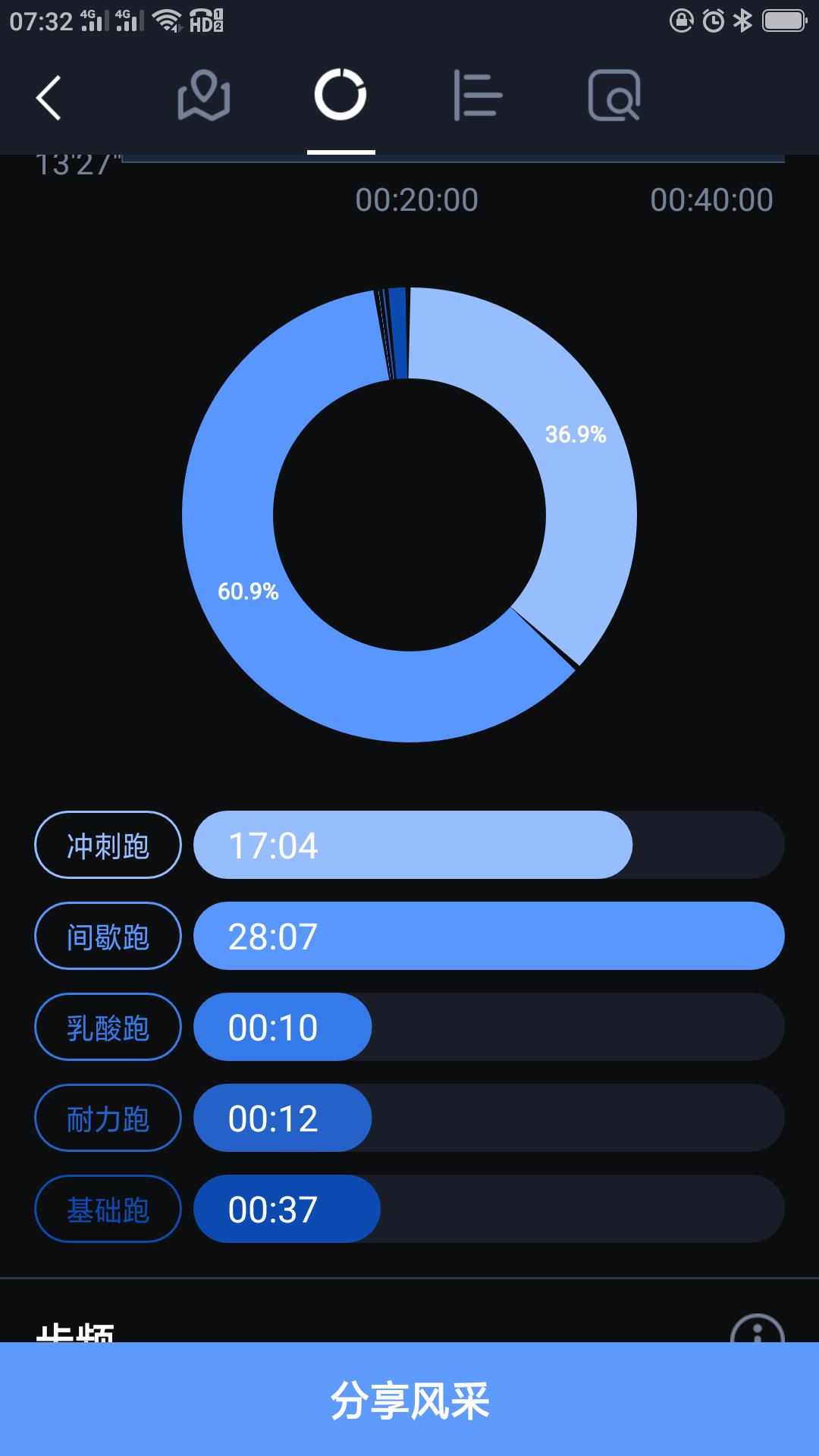Viewport: 819px width, 1456px height.
Task: Toggle the 乳酸跑 category pill
Action: click(107, 1027)
